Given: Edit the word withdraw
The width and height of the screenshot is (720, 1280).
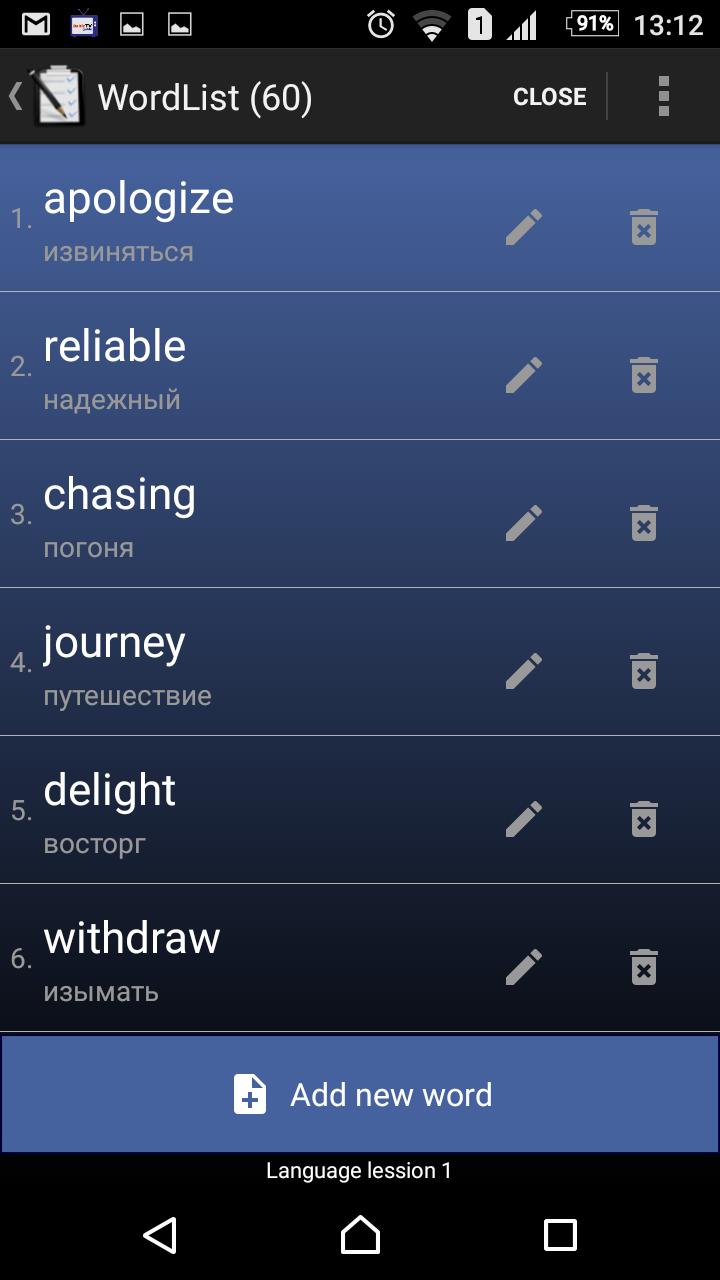Looking at the screenshot, I should tap(523, 967).
